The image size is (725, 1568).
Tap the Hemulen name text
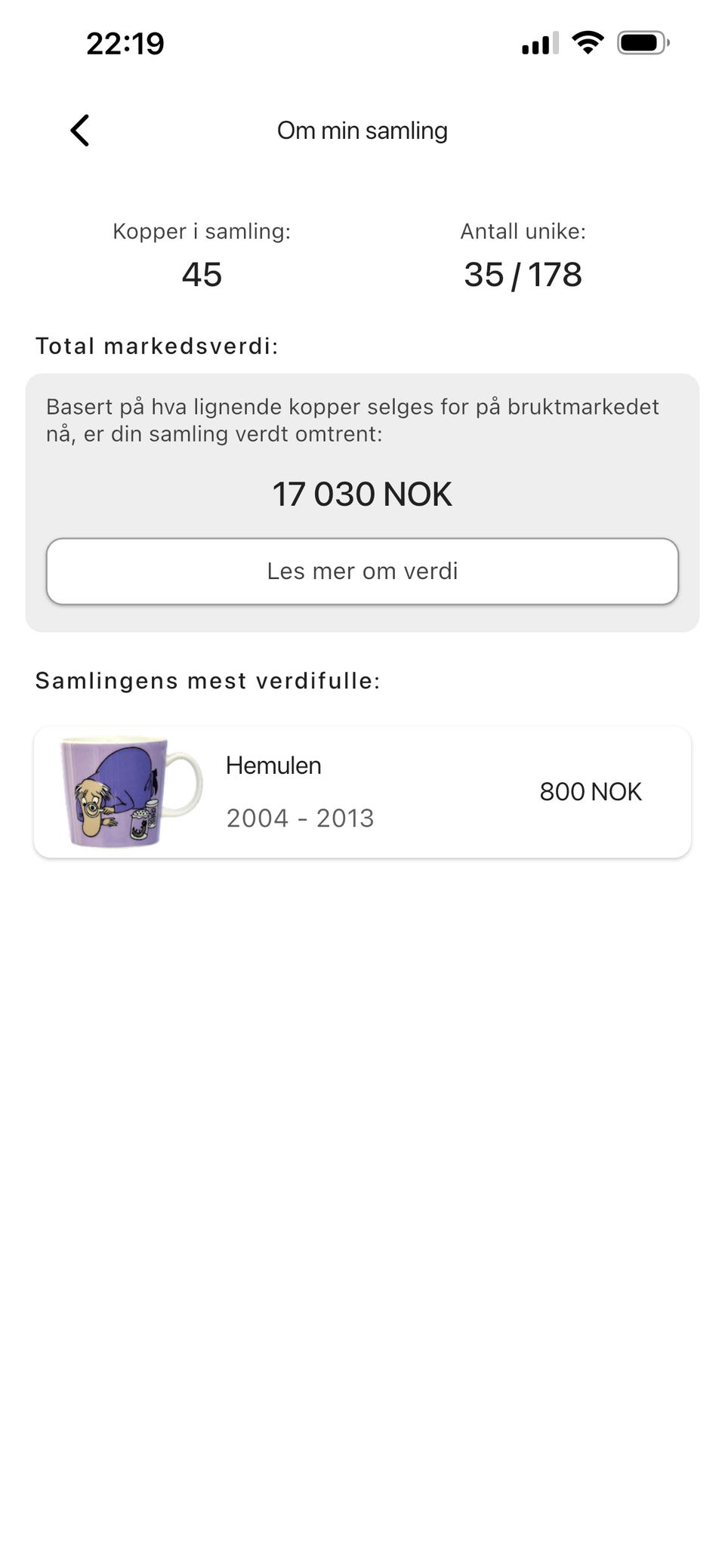(273, 765)
